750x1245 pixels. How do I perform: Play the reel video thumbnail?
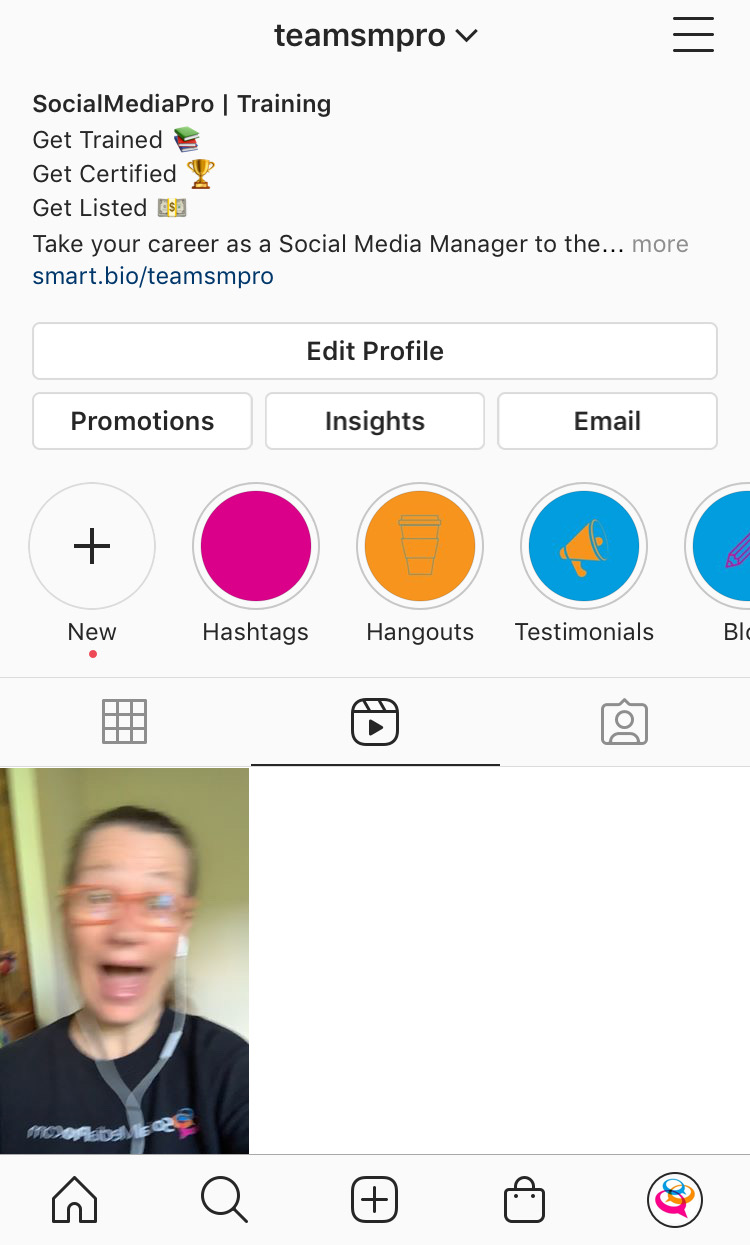(x=124, y=960)
